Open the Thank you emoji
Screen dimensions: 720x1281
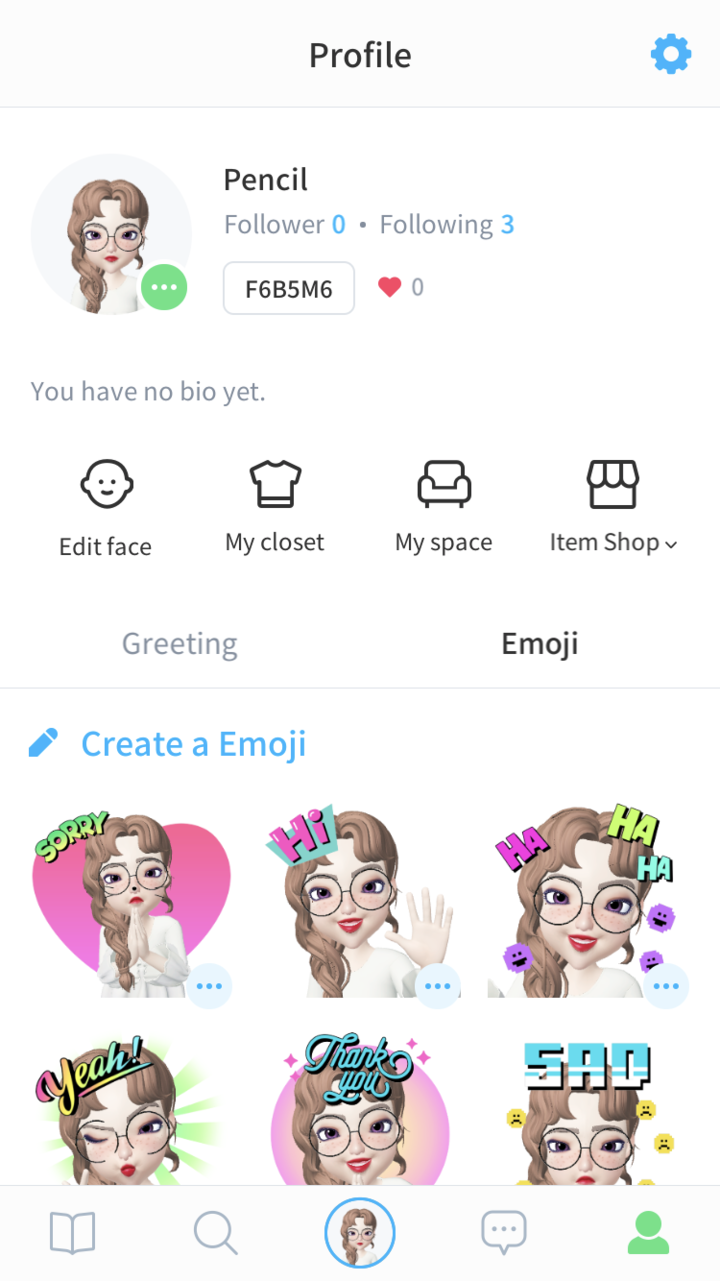tap(360, 1110)
